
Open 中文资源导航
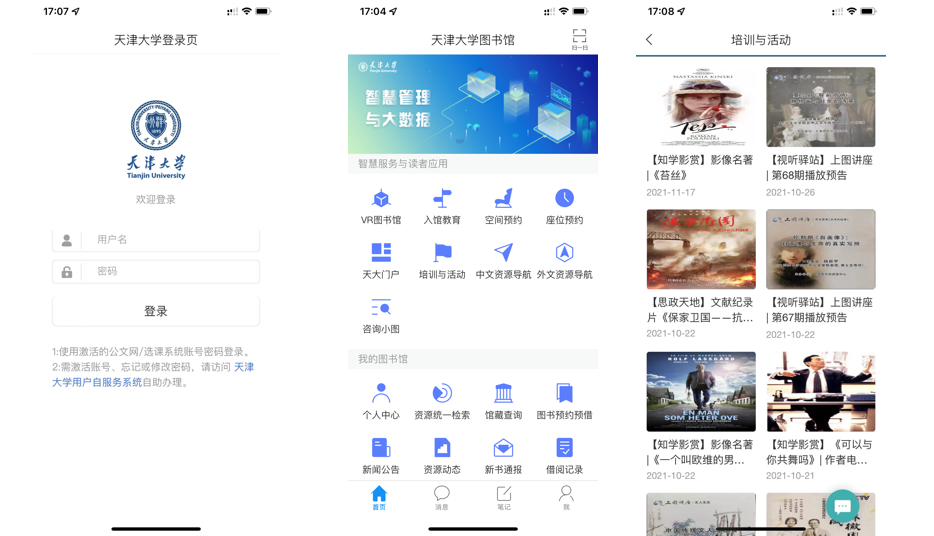[x=503, y=260]
